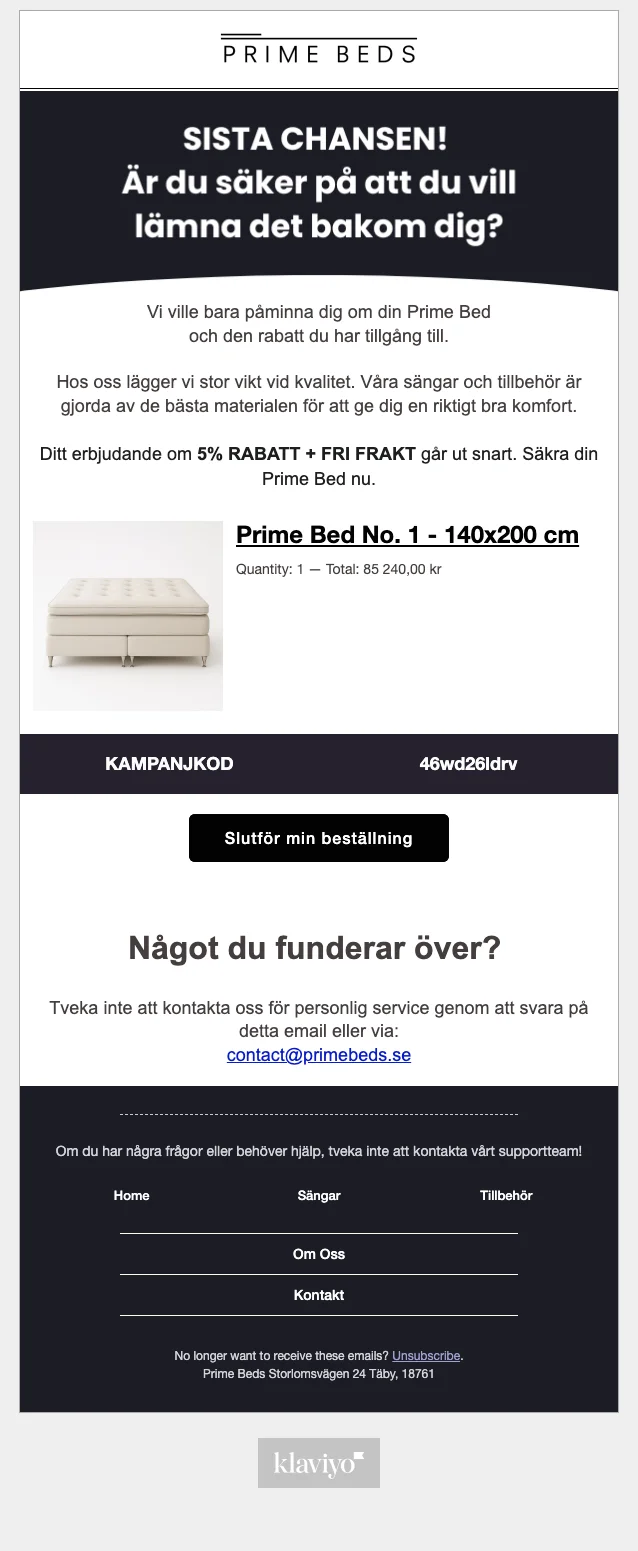Visit the Kontakt page
Screen dimensions: 638x1551
pyautogui.click(x=319, y=1295)
